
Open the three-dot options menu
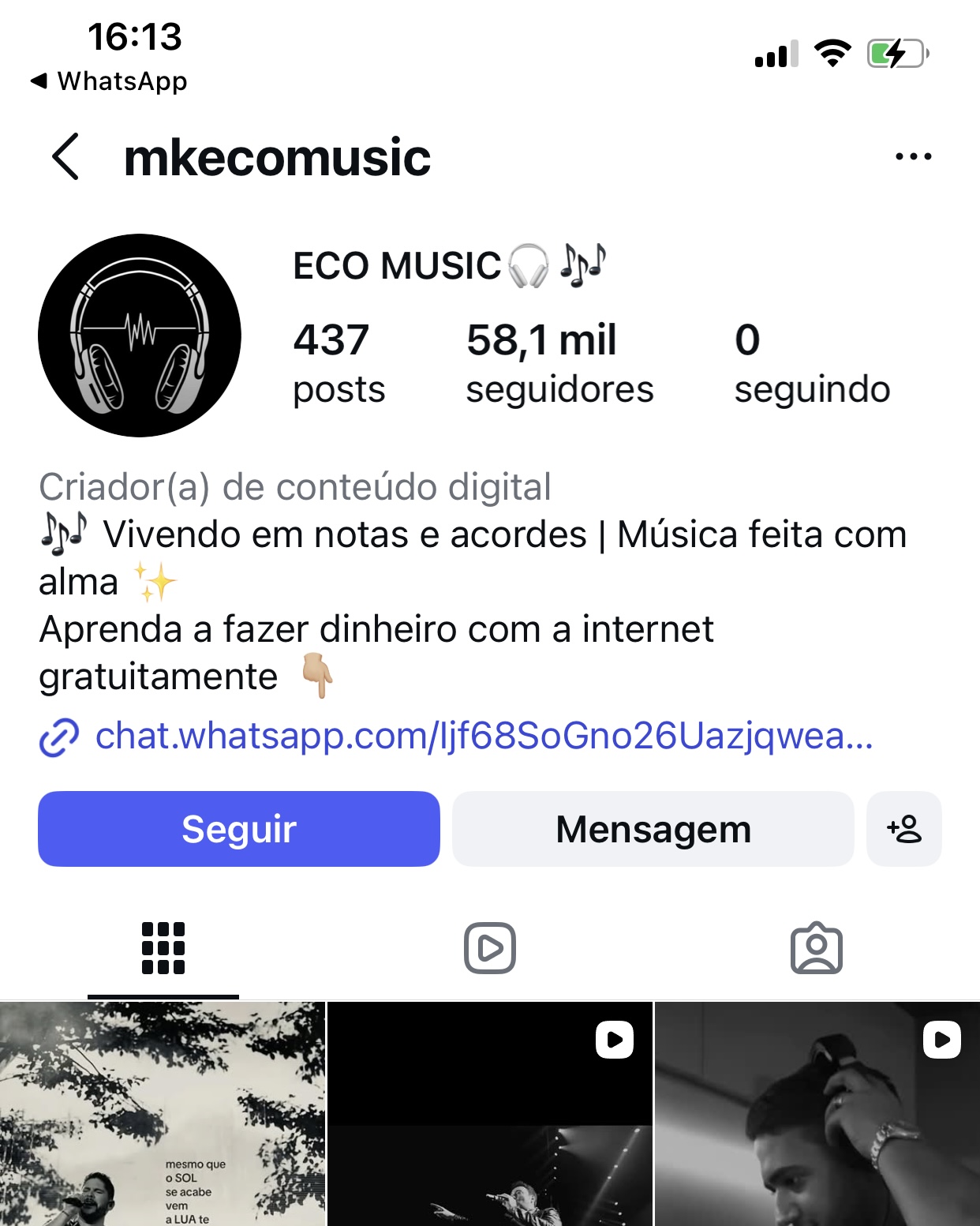[913, 156]
